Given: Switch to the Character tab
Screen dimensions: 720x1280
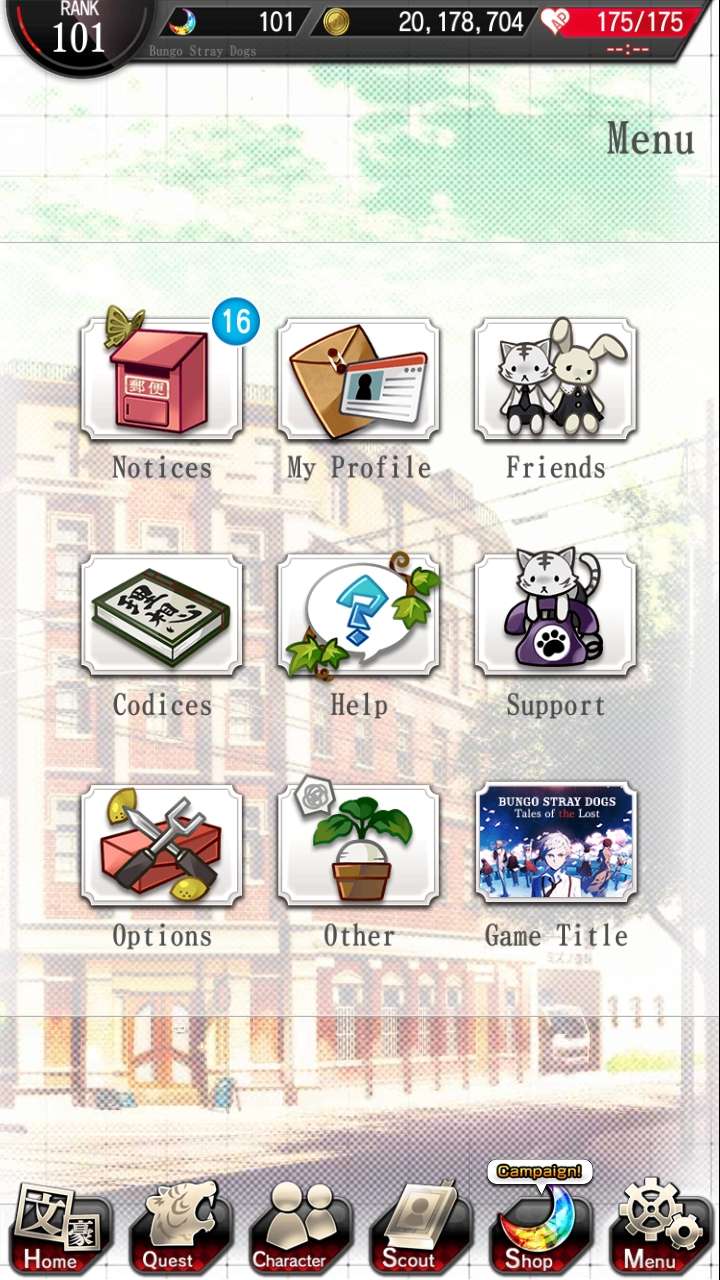Looking at the screenshot, I should click(300, 1228).
